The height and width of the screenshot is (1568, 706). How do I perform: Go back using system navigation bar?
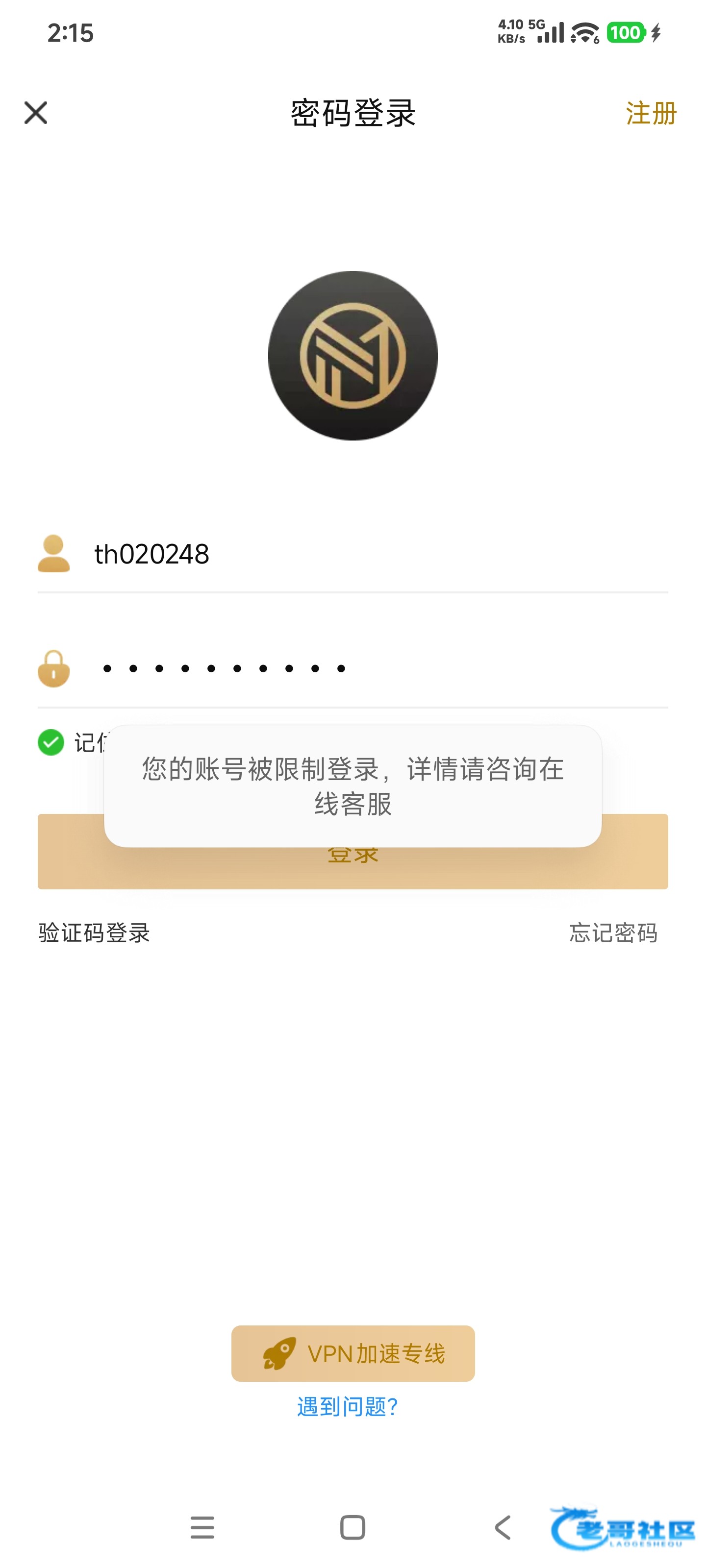(503, 1527)
